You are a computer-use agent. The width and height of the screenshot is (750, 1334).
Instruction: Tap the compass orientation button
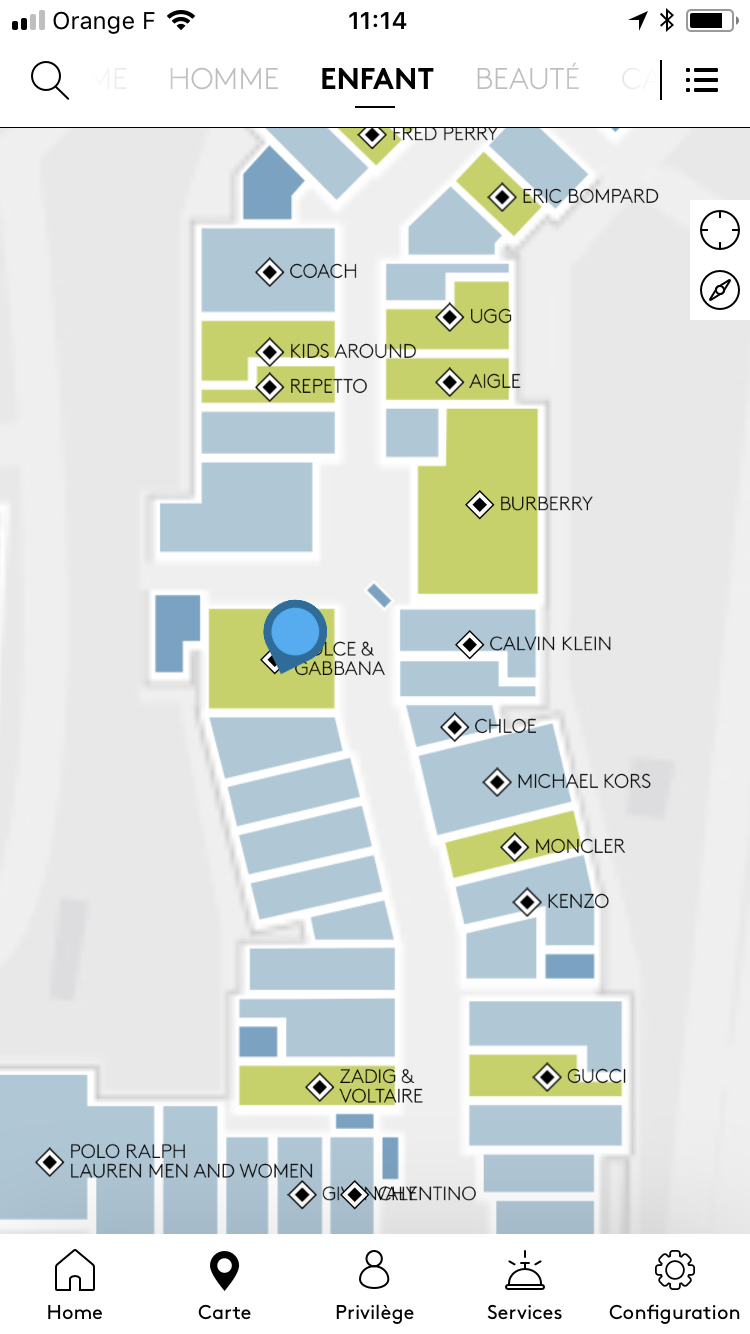tap(719, 290)
